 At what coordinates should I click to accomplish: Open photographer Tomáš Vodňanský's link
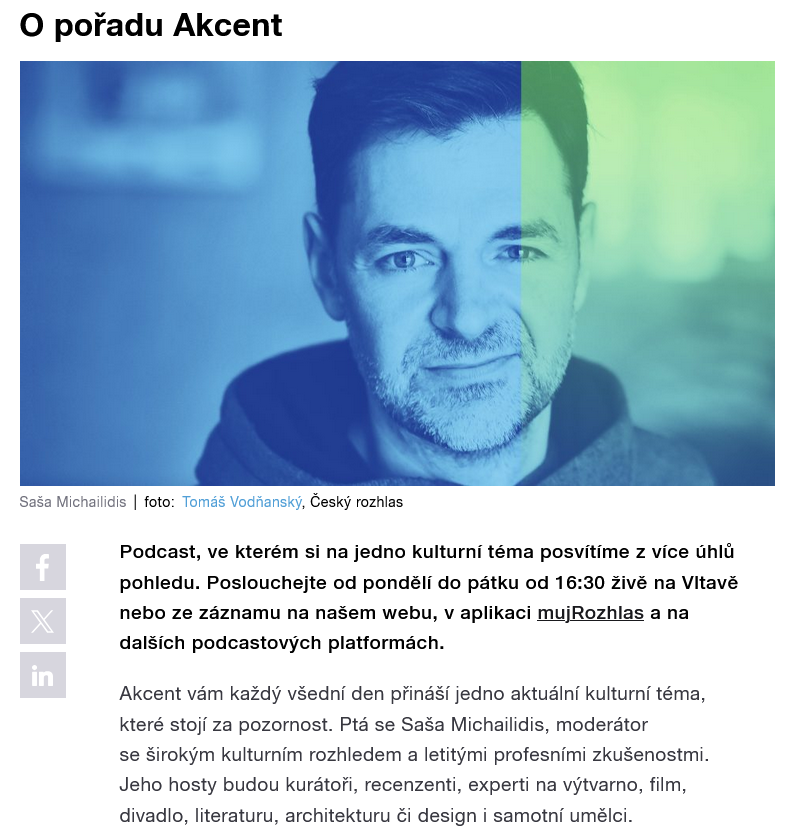[x=241, y=502]
